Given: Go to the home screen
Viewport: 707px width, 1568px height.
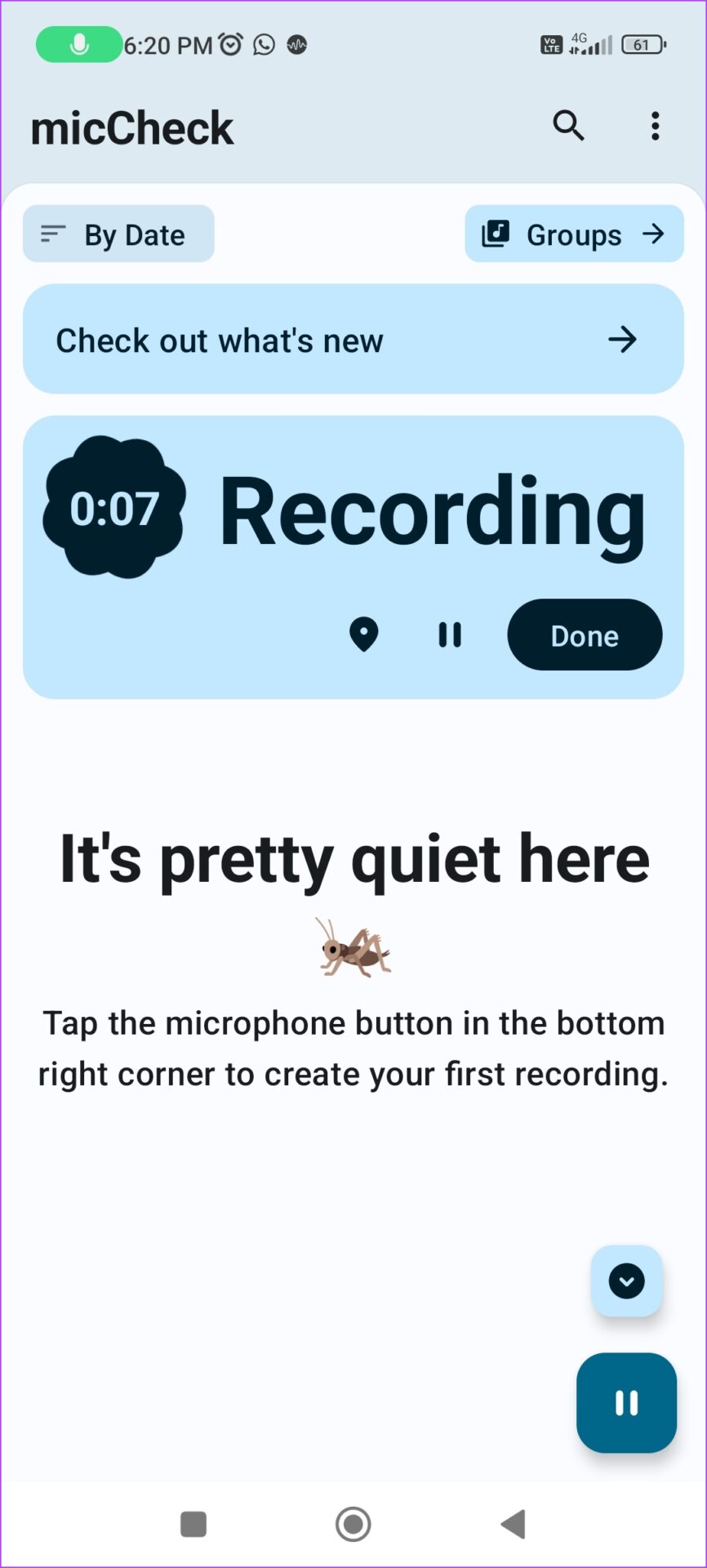Looking at the screenshot, I should (353, 1524).
